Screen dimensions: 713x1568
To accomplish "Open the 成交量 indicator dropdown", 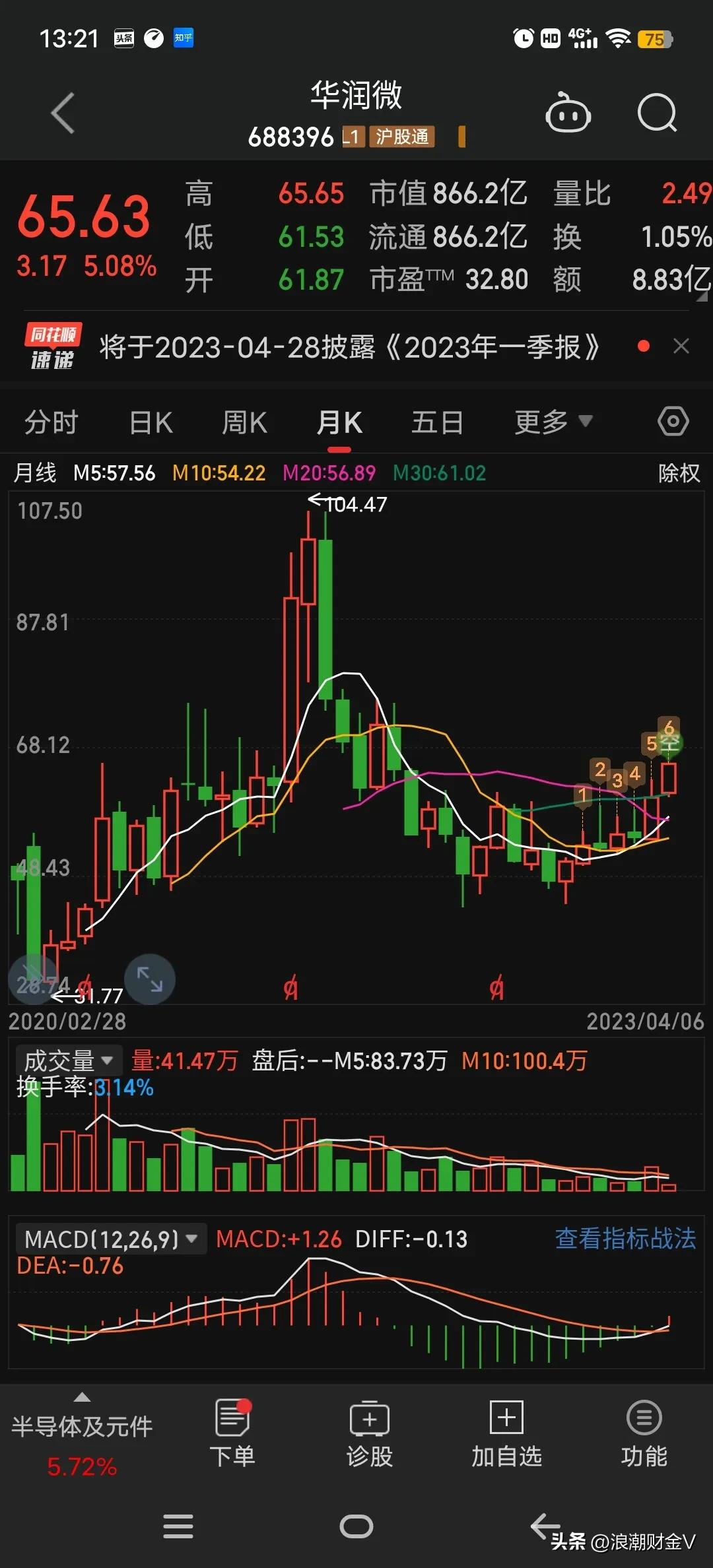I will (x=67, y=1059).
